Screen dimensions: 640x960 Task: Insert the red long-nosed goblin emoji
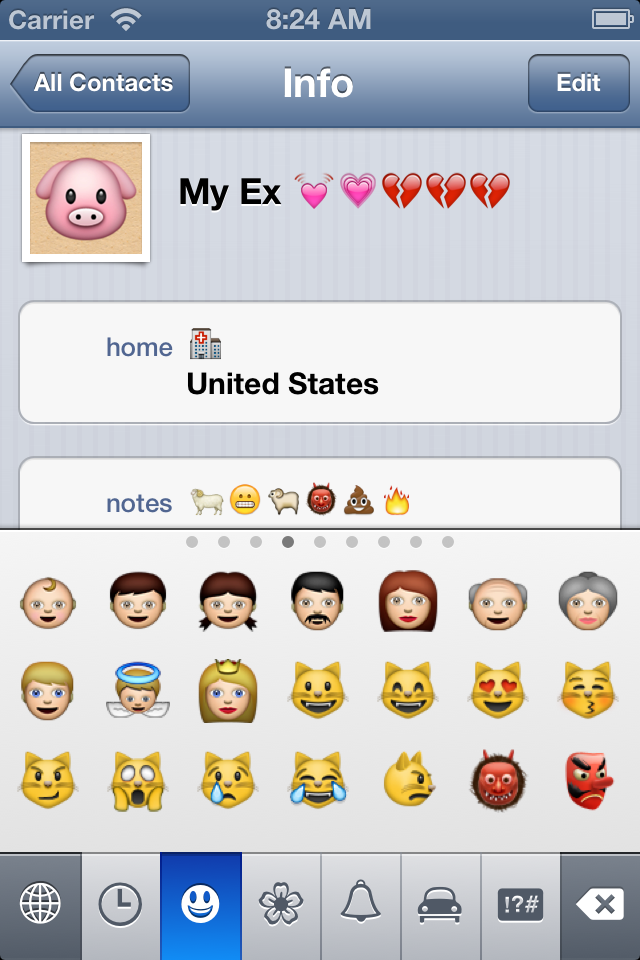(590, 780)
